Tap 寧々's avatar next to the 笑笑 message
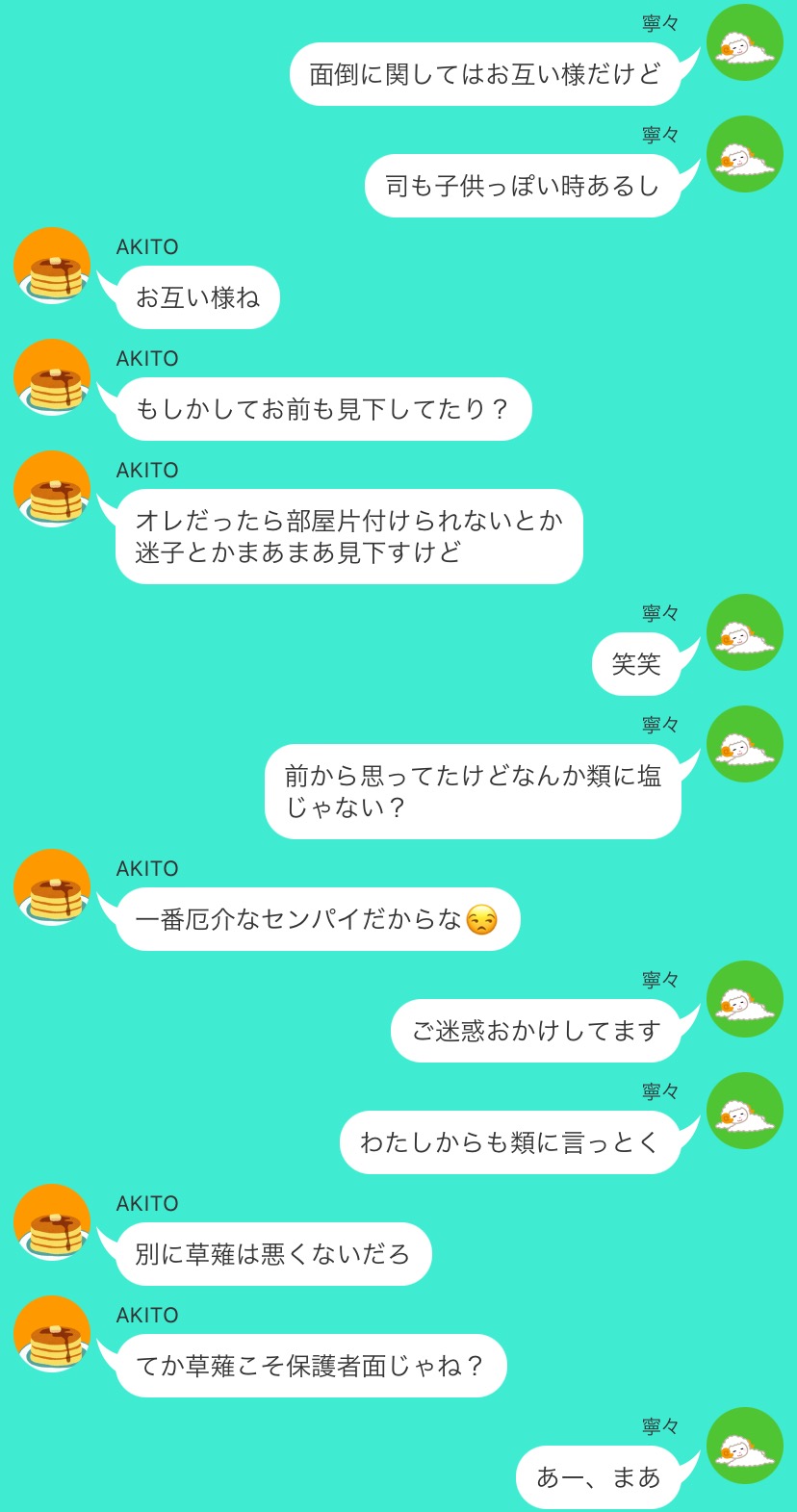This screenshot has height=1512, width=797. 744,632
